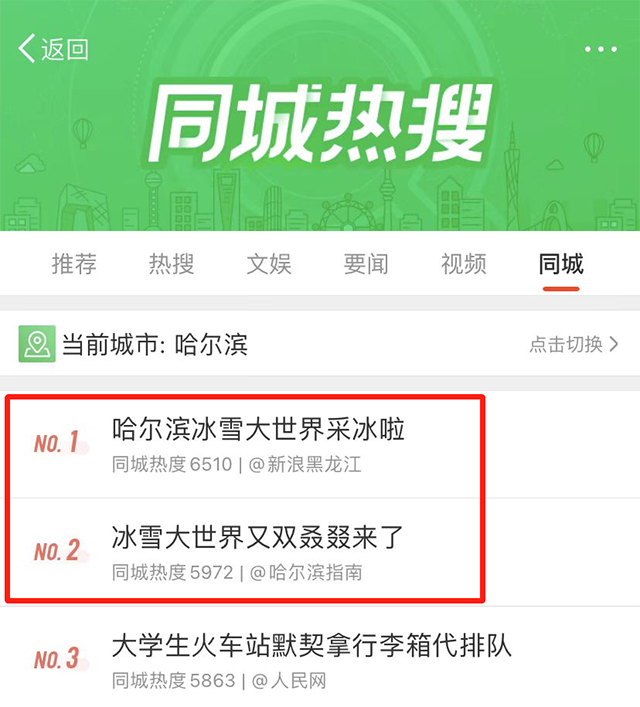
Task: Open the three-dot overflow menu
Action: coord(600,48)
